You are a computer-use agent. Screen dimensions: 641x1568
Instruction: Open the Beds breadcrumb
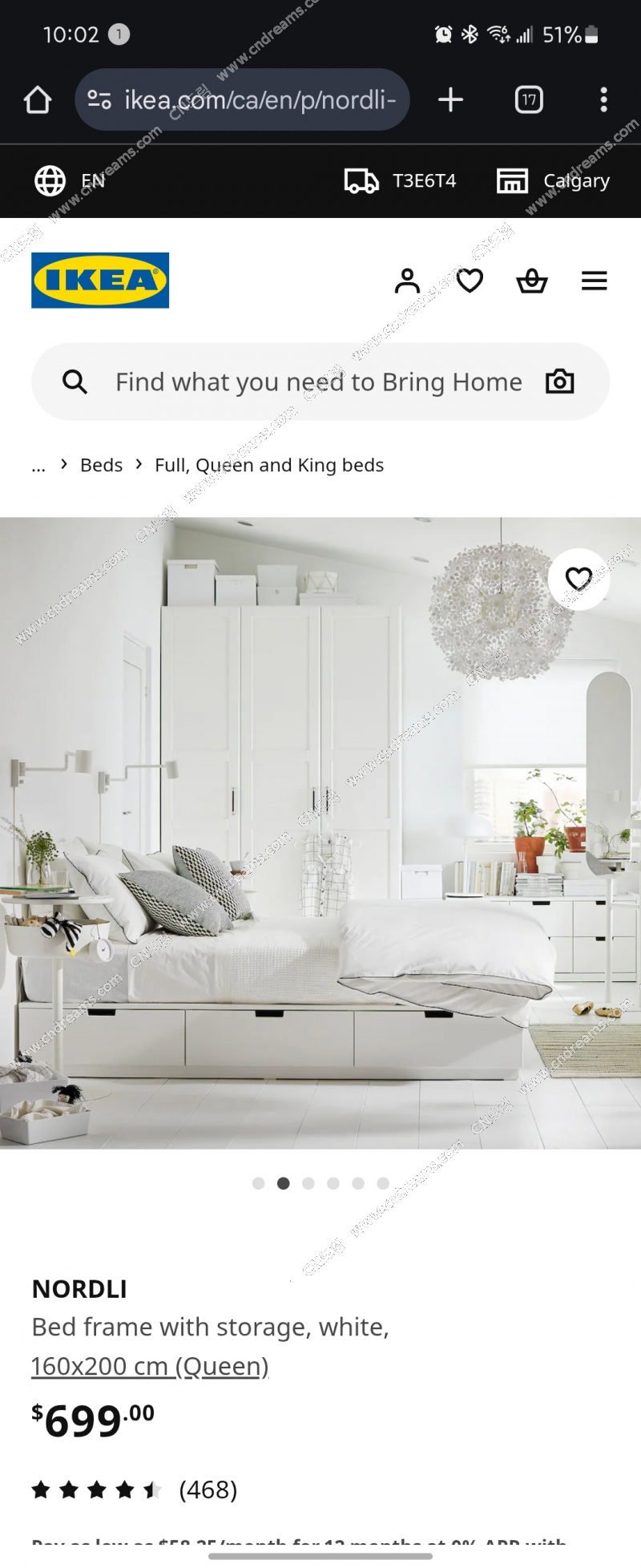(101, 466)
